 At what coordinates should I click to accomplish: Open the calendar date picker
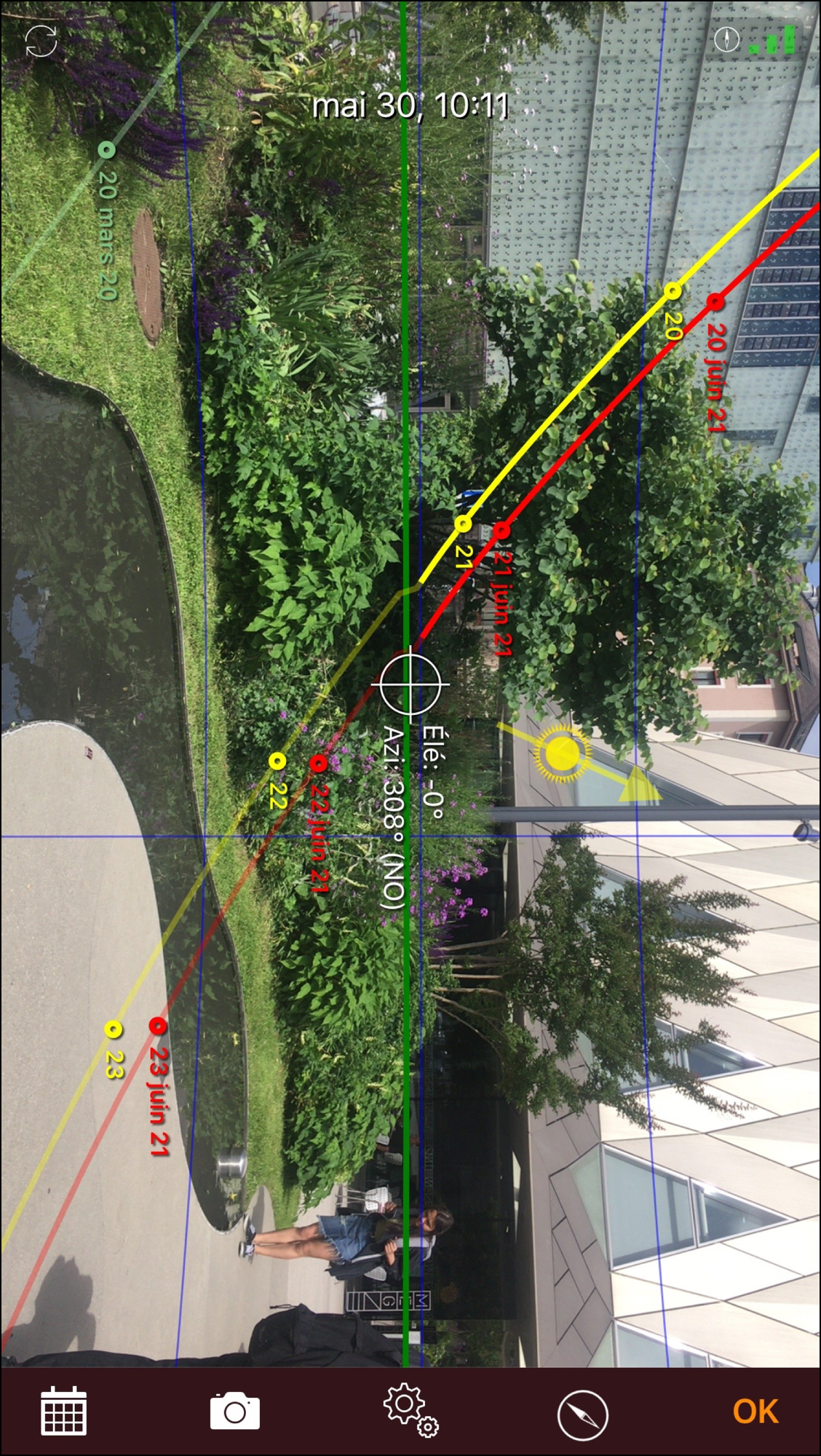(x=64, y=1412)
